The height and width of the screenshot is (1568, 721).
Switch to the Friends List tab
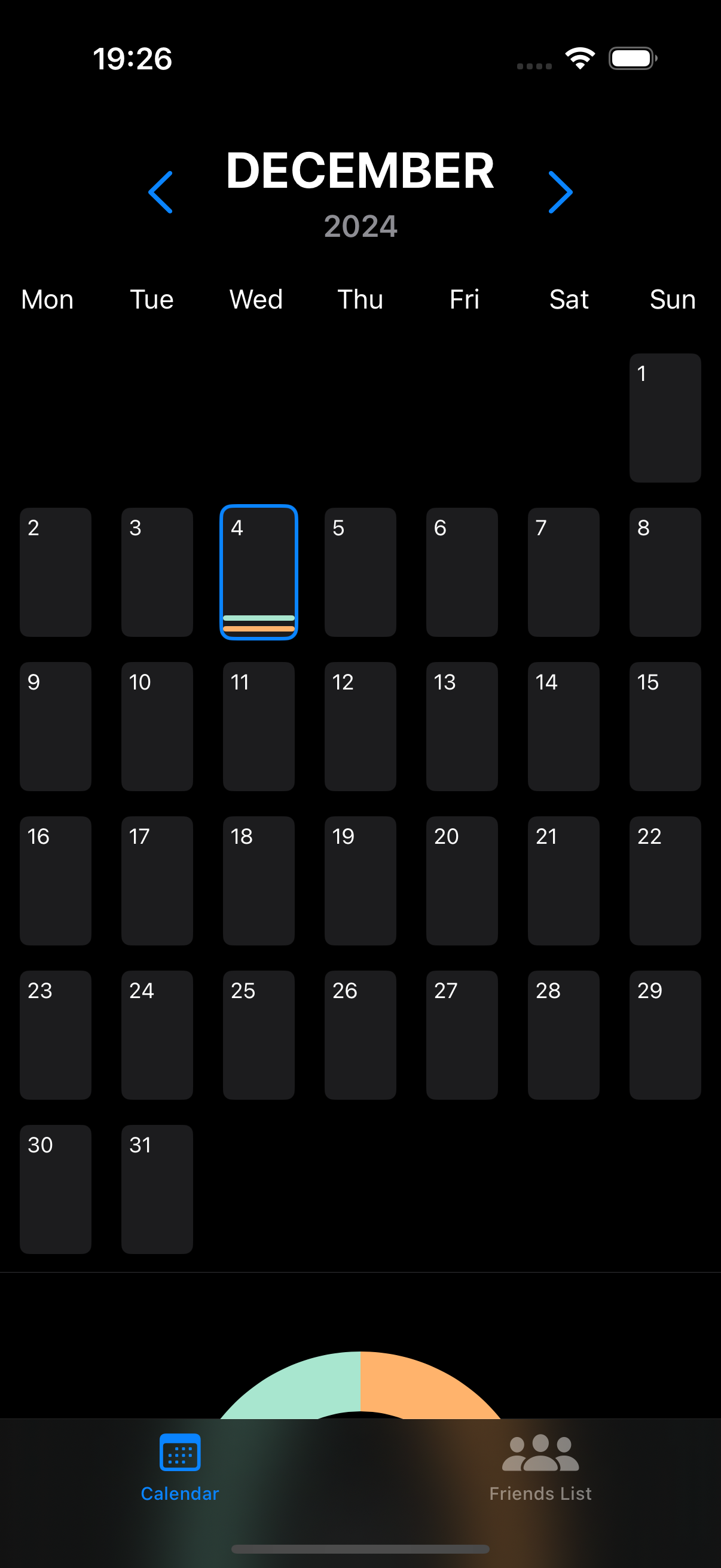[x=540, y=1468]
